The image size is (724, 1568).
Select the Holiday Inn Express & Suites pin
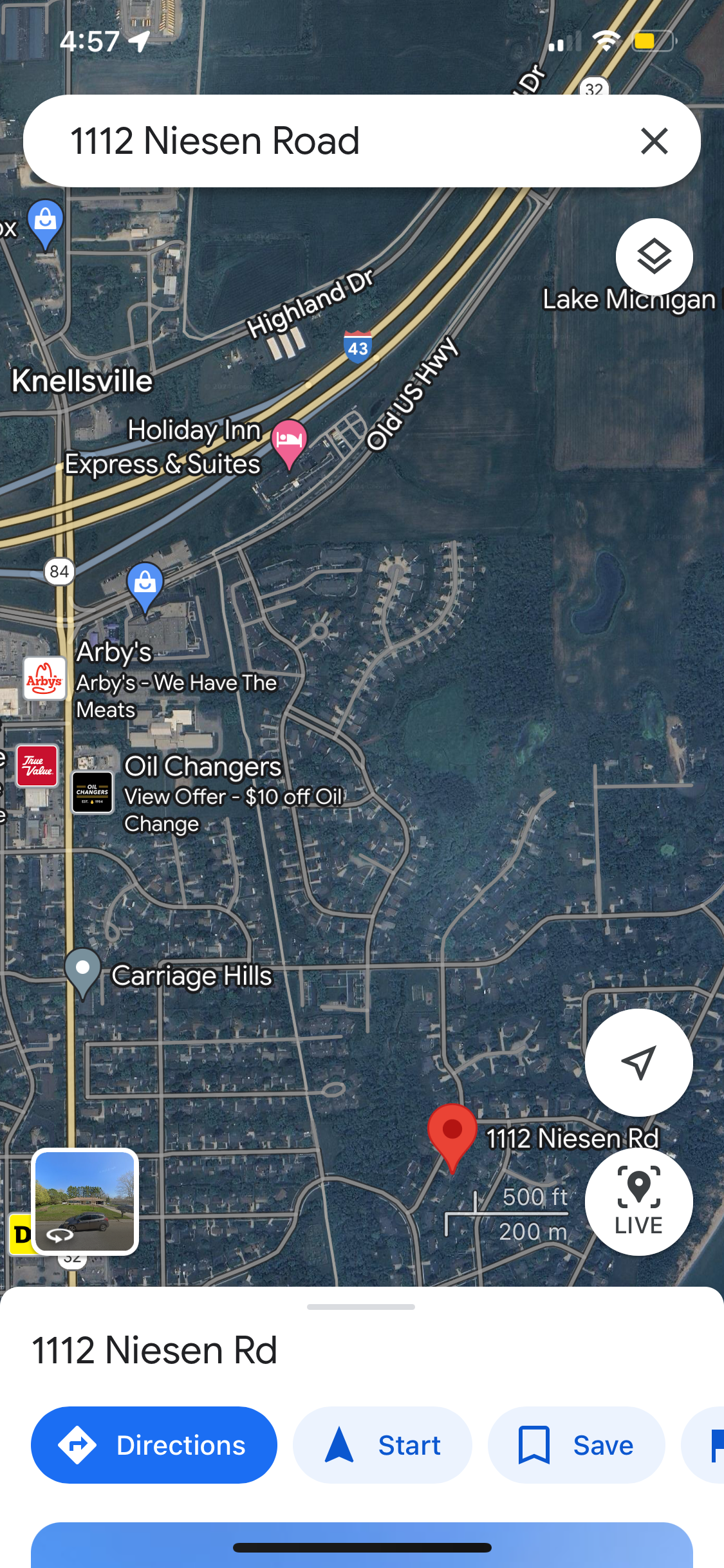289,442
